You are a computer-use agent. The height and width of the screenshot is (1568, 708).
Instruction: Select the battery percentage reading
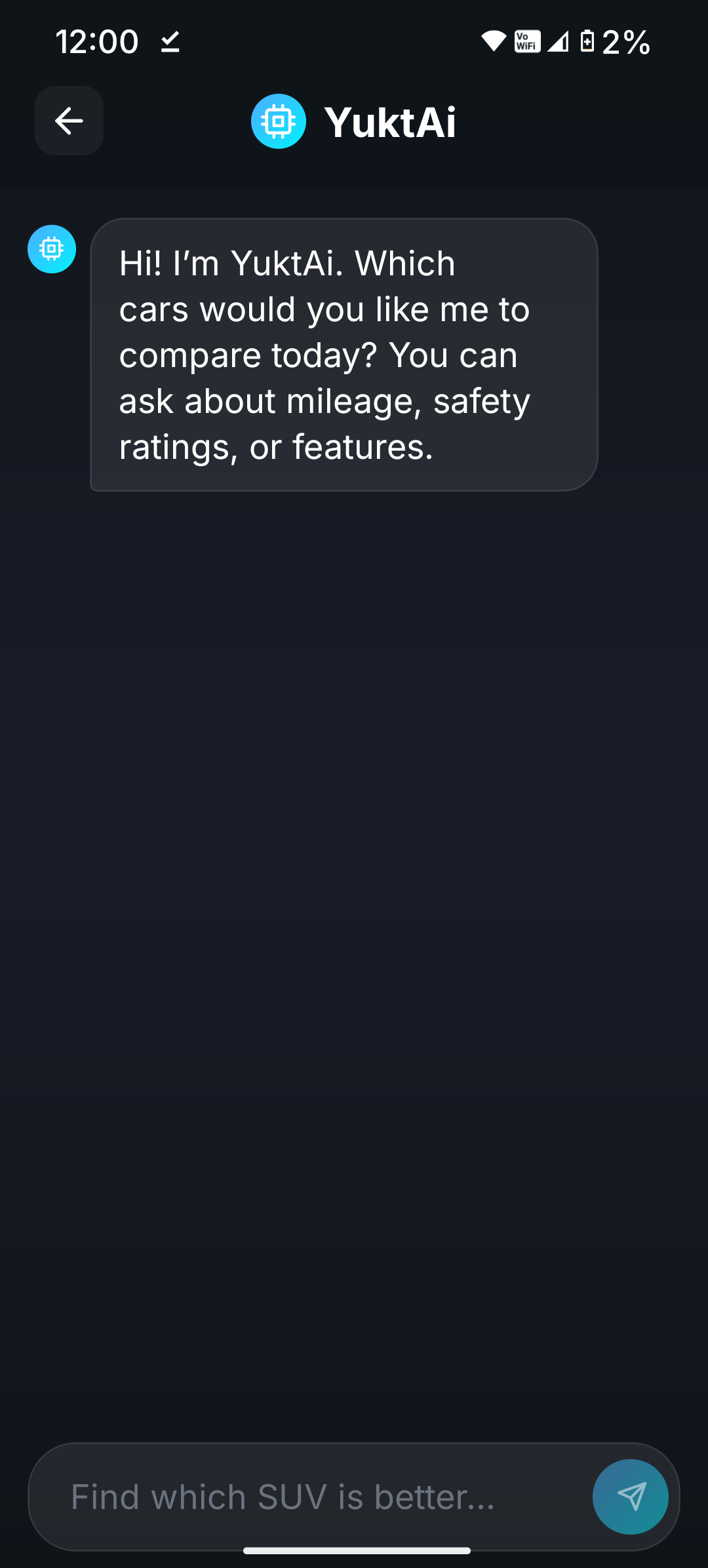point(626,41)
